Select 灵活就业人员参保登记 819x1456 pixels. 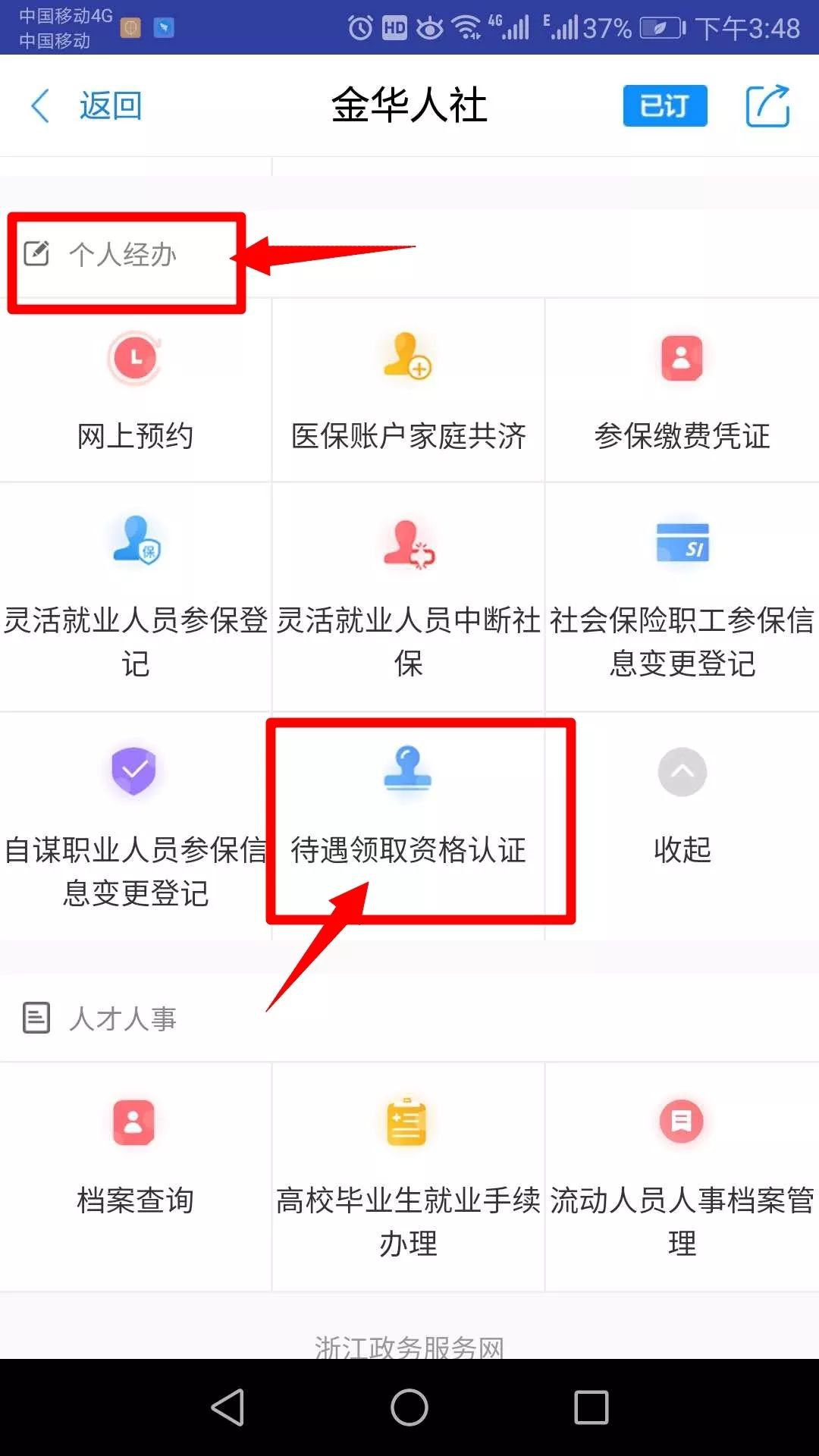(x=135, y=597)
